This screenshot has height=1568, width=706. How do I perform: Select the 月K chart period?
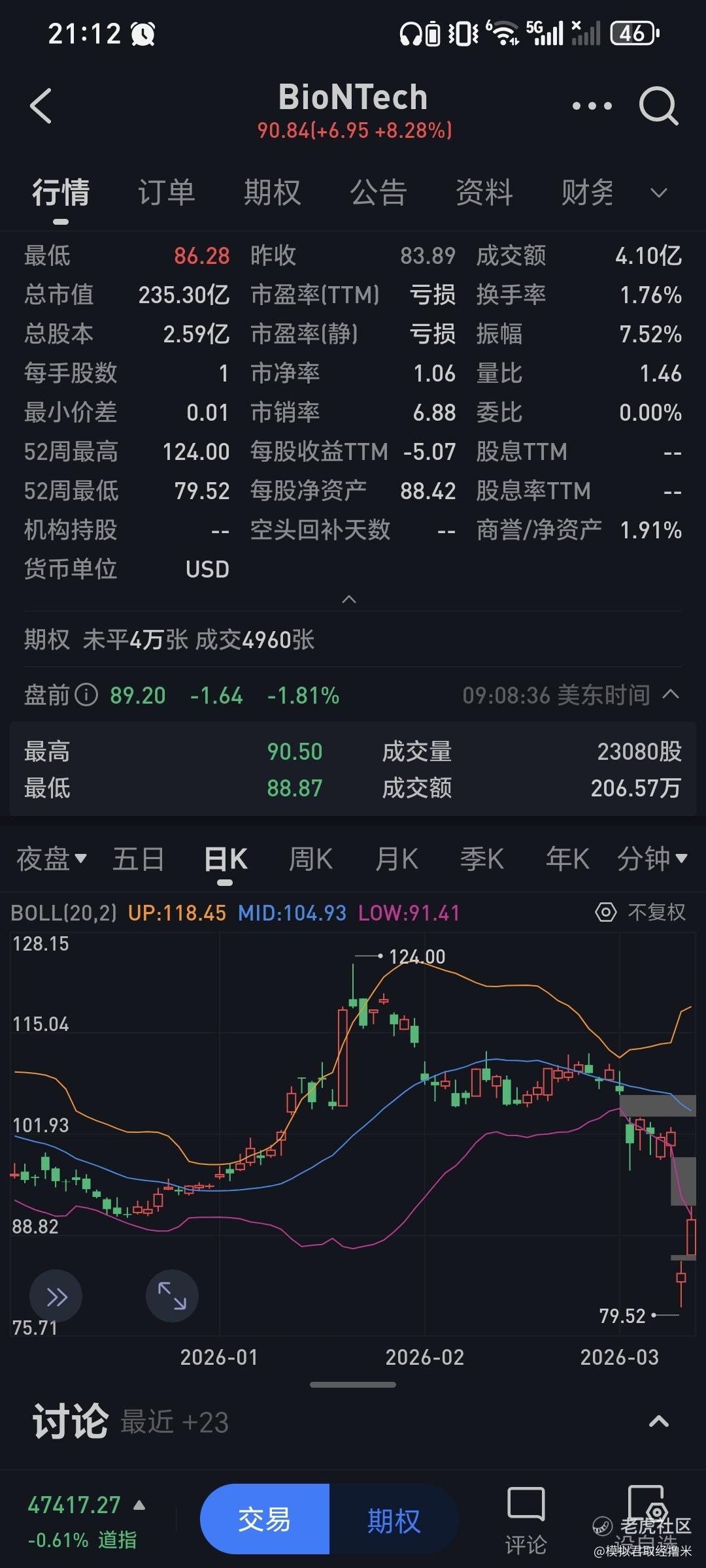coord(396,859)
